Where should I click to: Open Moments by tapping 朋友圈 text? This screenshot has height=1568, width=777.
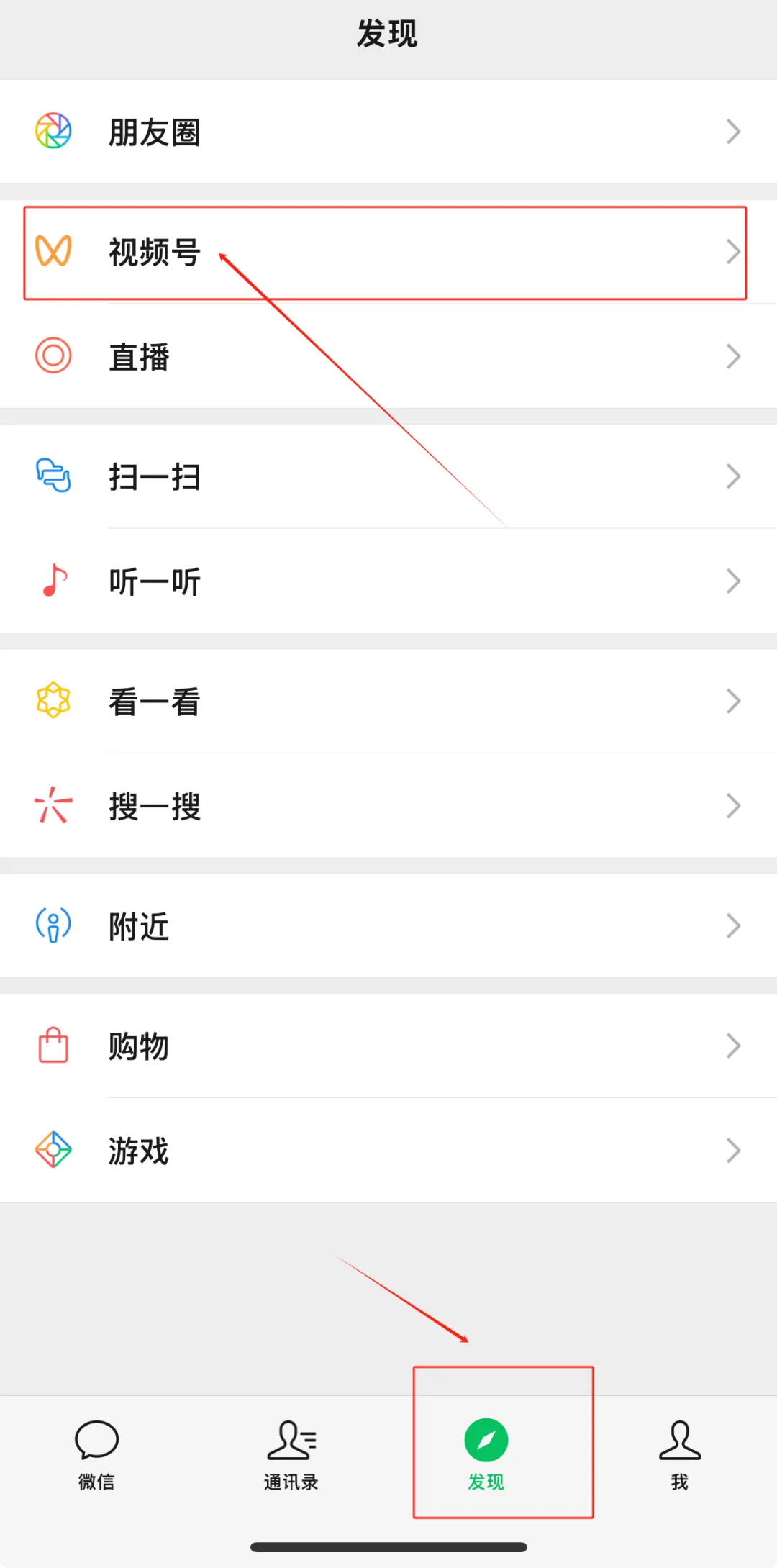click(155, 132)
